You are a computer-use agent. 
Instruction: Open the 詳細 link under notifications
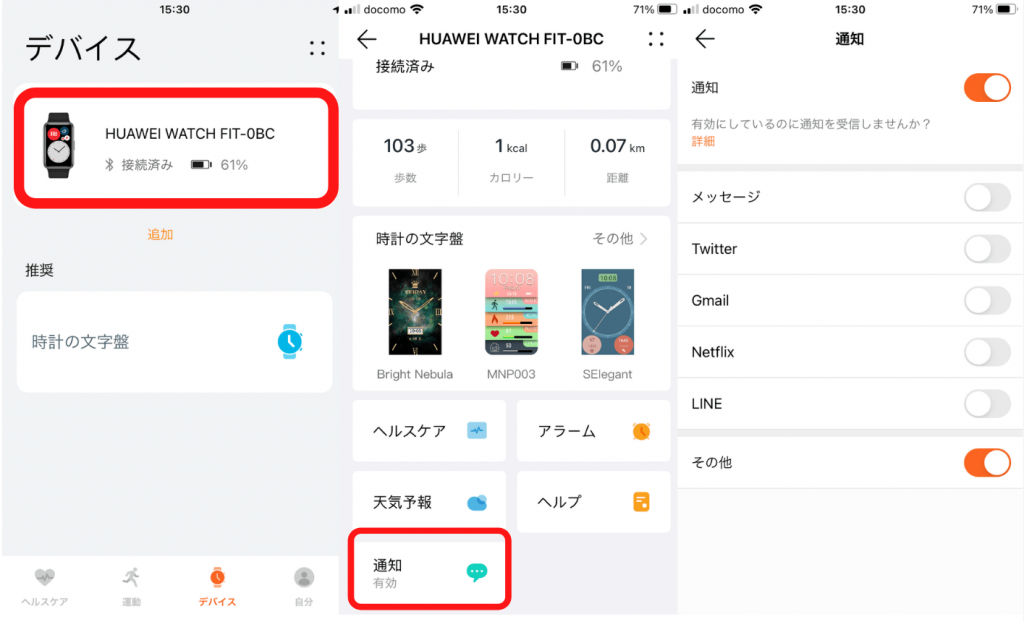click(703, 142)
